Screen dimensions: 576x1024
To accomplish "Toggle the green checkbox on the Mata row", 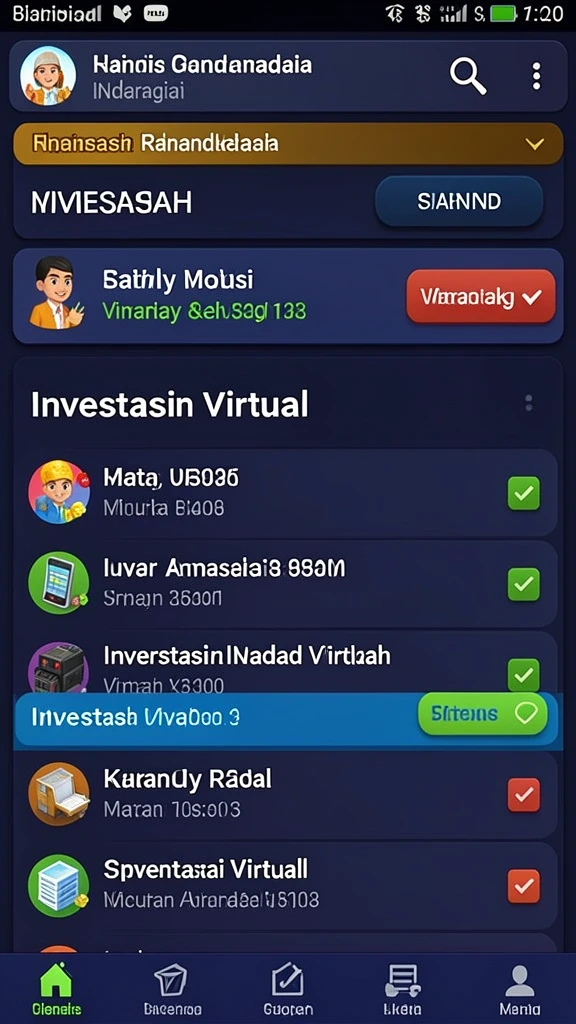I will click(x=524, y=493).
